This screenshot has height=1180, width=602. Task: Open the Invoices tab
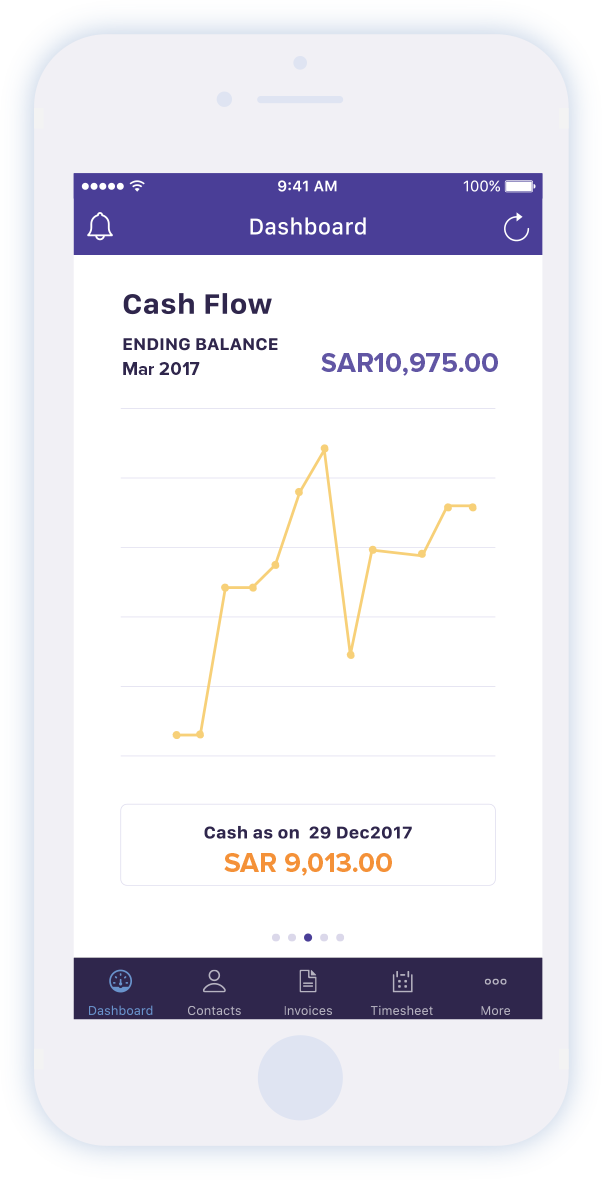(x=308, y=991)
